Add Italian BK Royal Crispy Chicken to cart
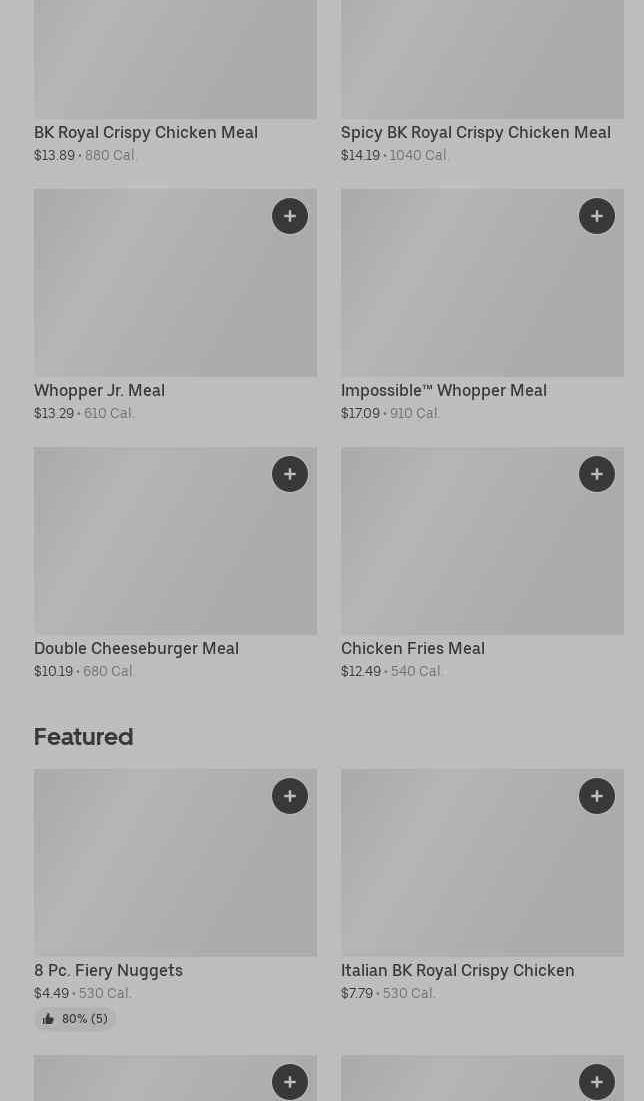Image resolution: width=644 pixels, height=1101 pixels. coord(597,796)
